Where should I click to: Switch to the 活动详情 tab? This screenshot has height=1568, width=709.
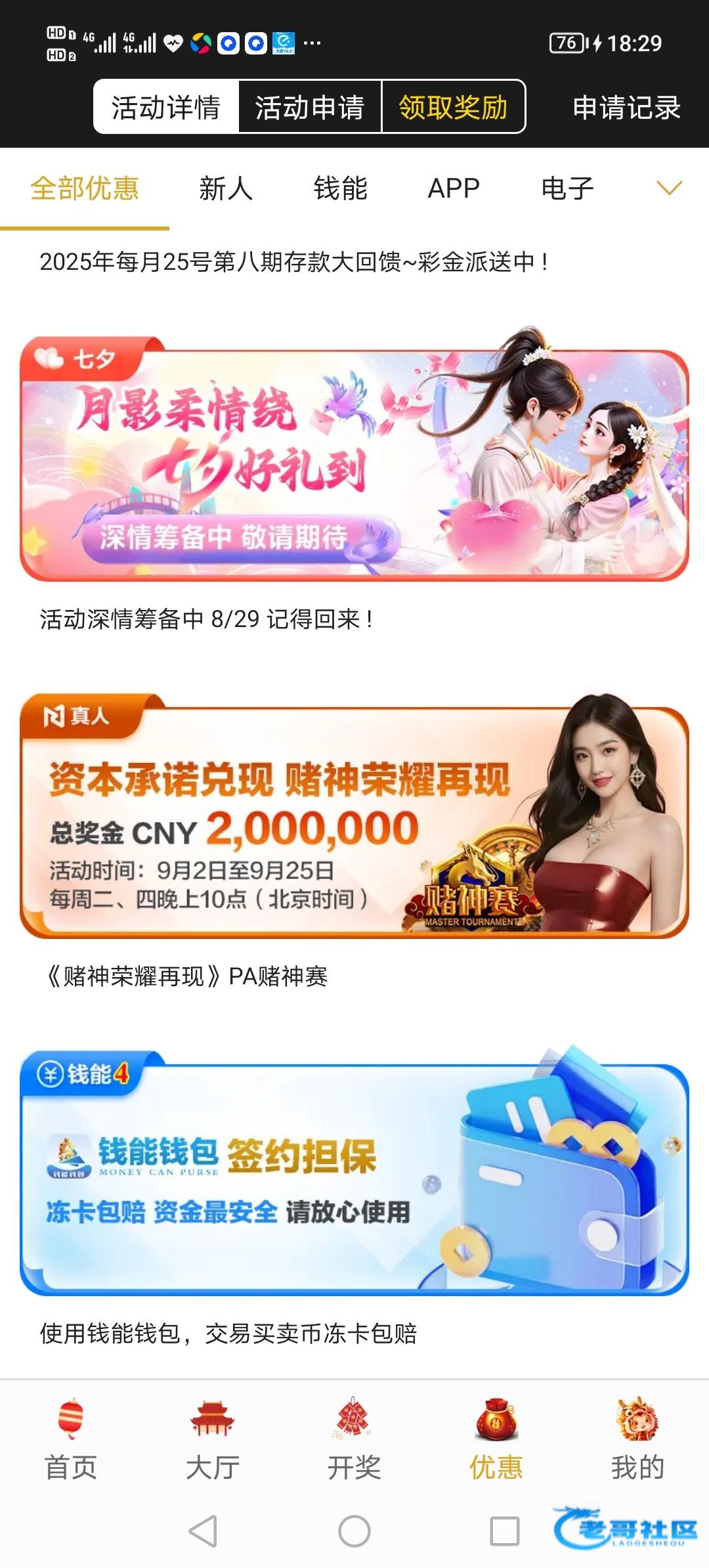click(x=165, y=107)
